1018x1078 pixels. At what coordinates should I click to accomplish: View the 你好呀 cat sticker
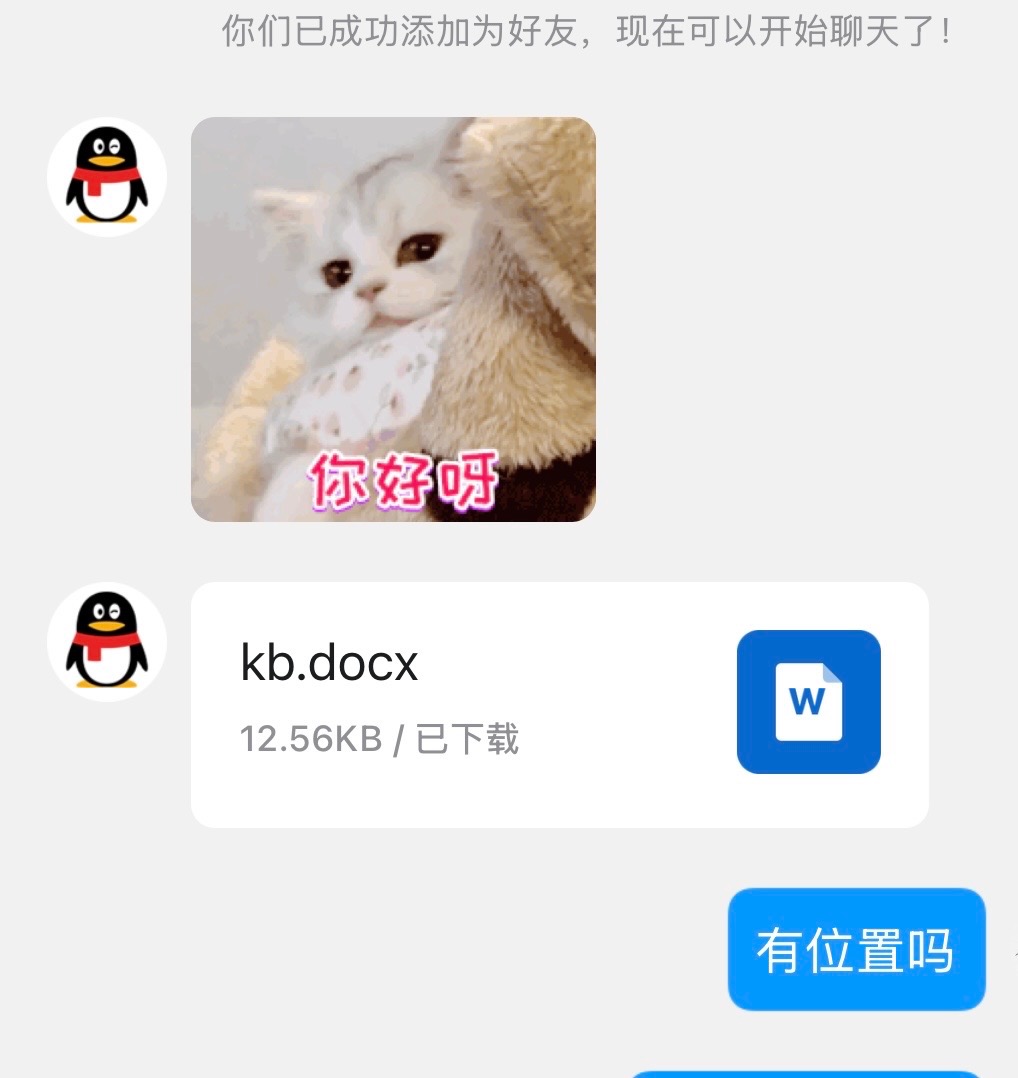pos(393,319)
